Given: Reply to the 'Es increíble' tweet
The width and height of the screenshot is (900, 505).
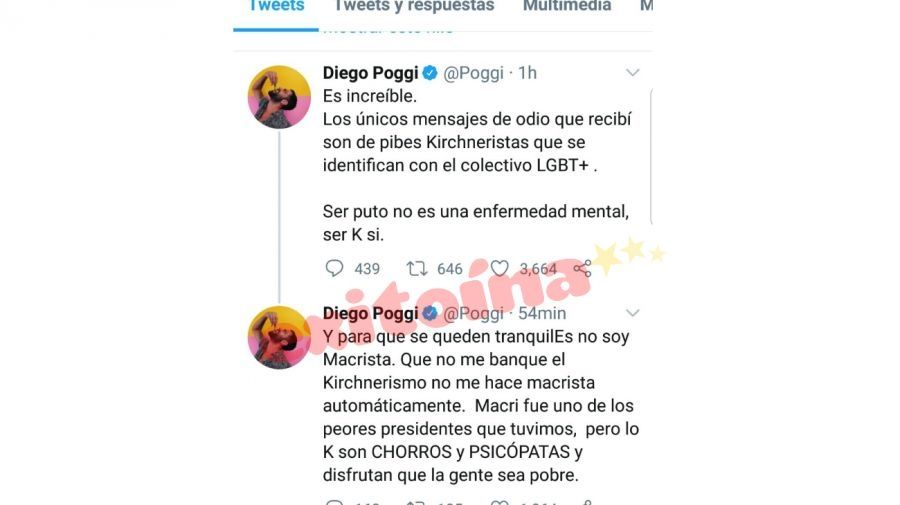Looking at the screenshot, I should [x=334, y=268].
